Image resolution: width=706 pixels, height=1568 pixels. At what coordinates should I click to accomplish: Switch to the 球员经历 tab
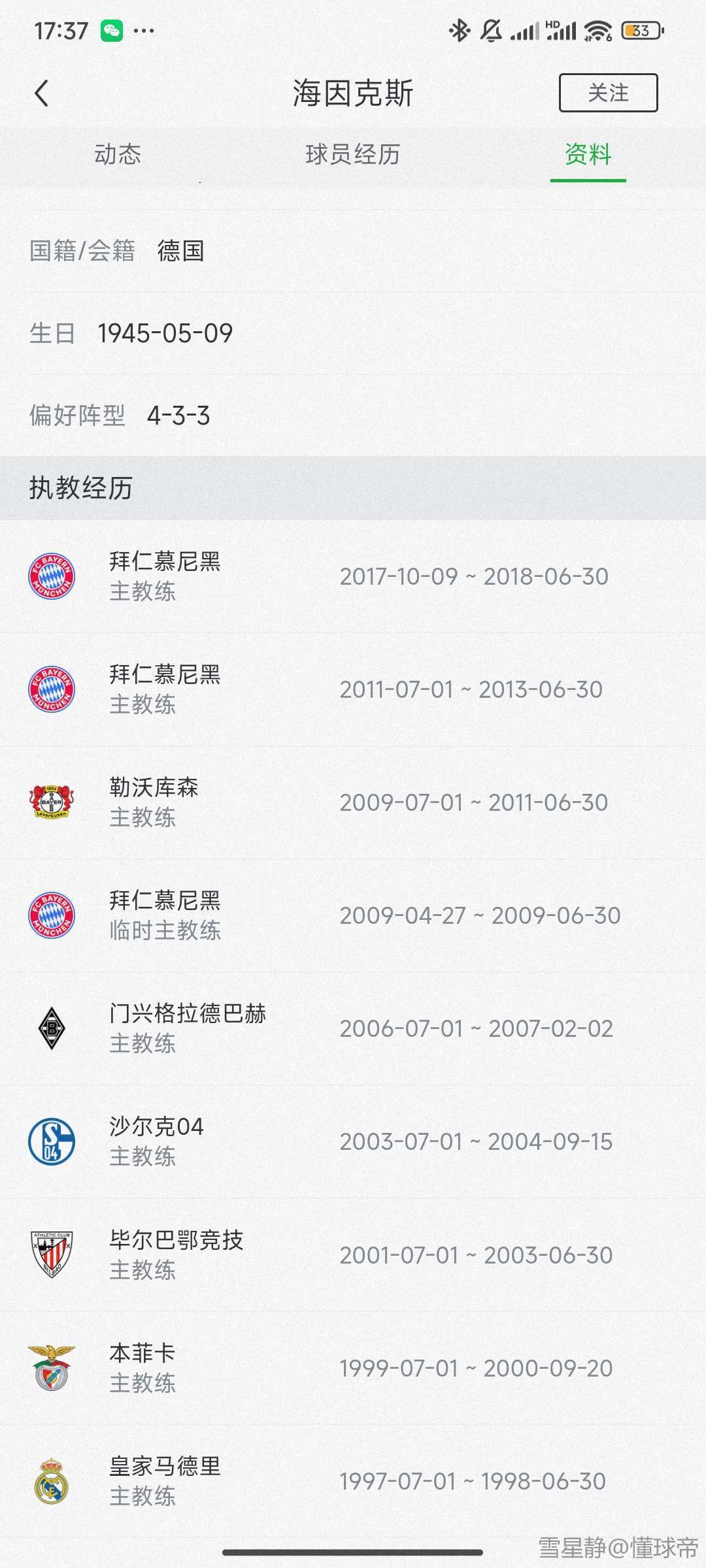pyautogui.click(x=353, y=155)
